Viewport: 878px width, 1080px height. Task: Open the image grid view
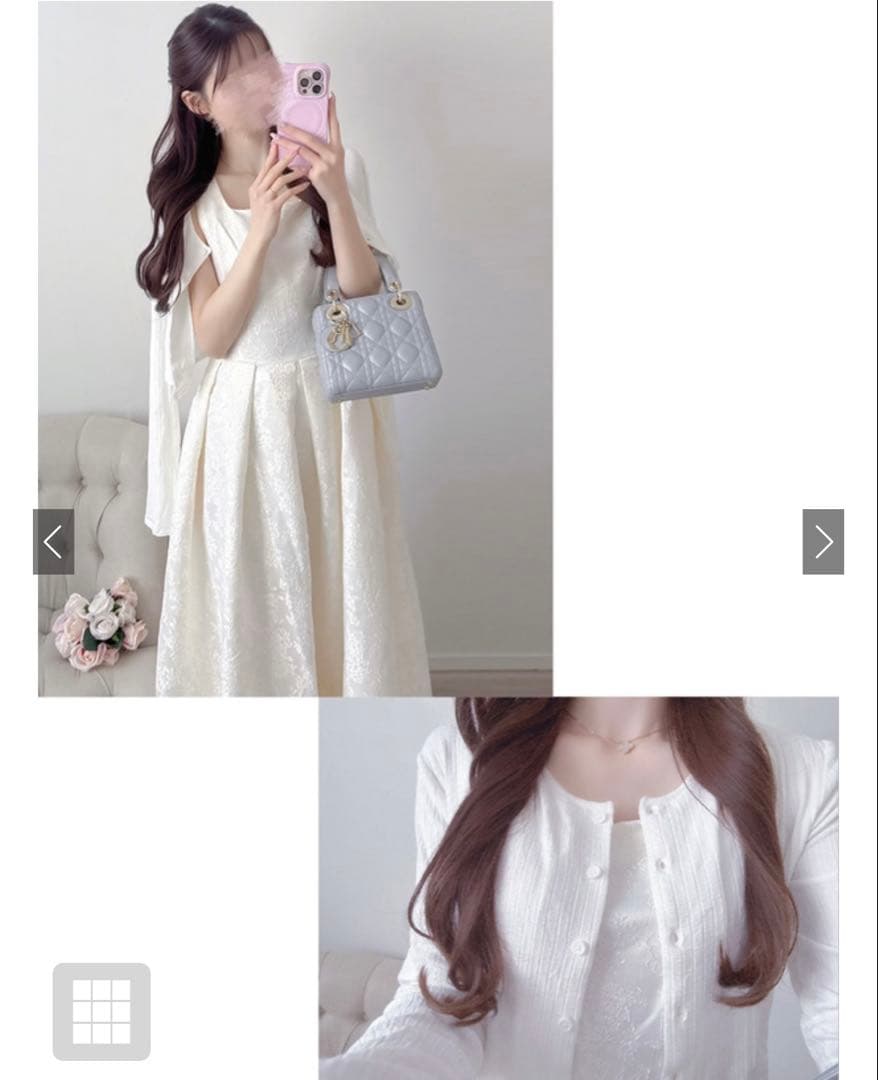(x=101, y=1011)
